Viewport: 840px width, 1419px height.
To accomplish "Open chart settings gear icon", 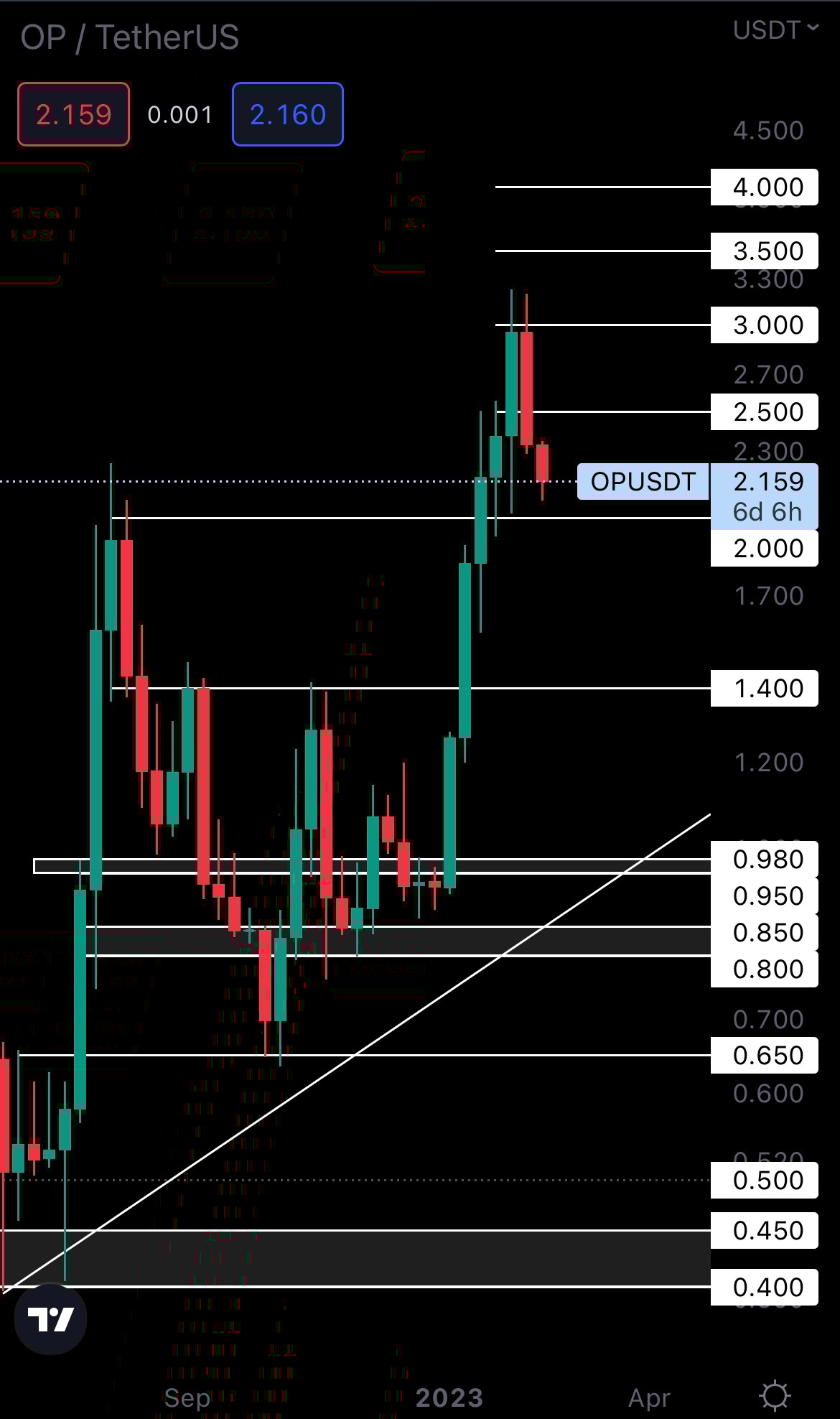I will coord(775,1396).
